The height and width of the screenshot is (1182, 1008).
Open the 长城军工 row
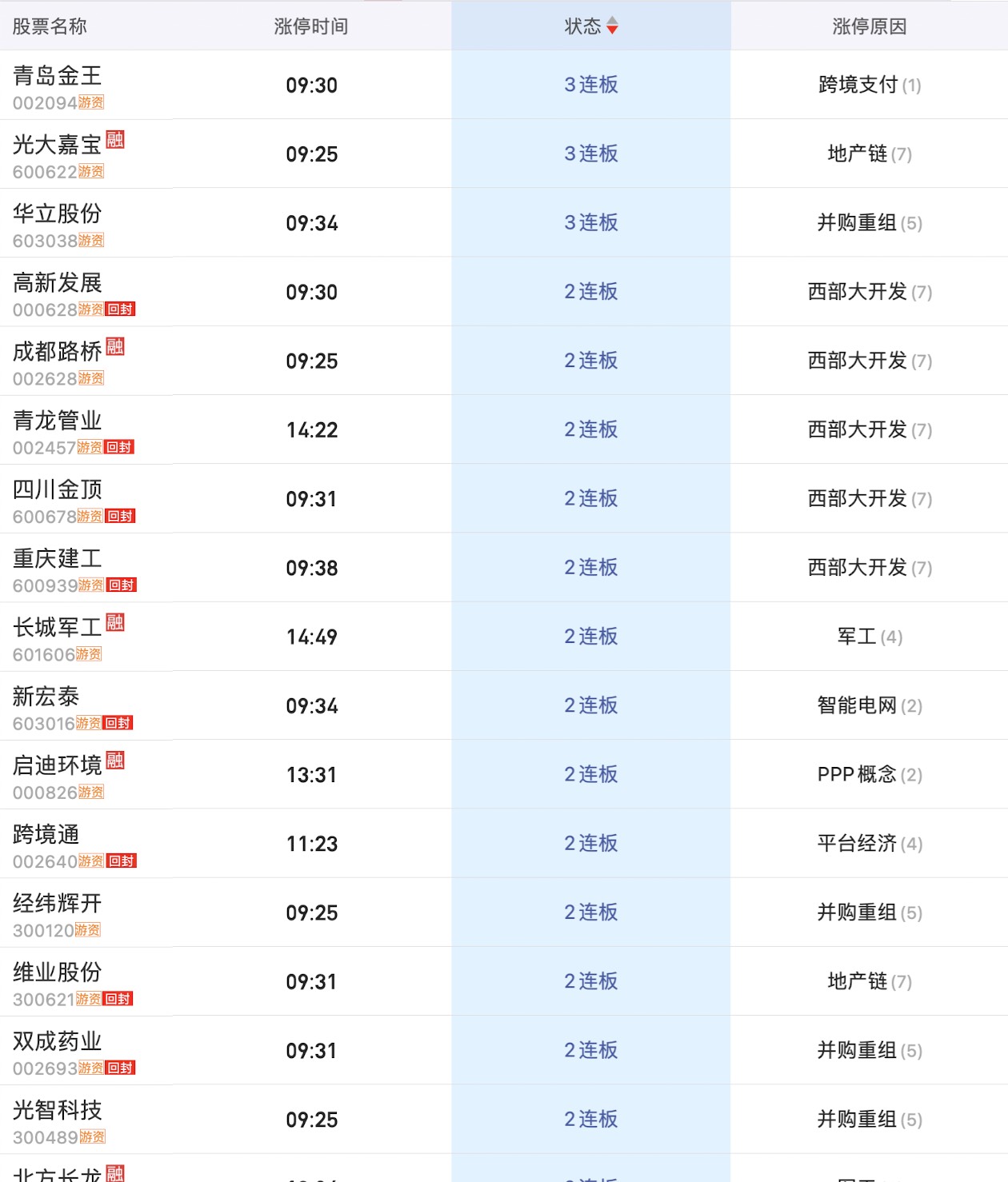click(x=58, y=627)
